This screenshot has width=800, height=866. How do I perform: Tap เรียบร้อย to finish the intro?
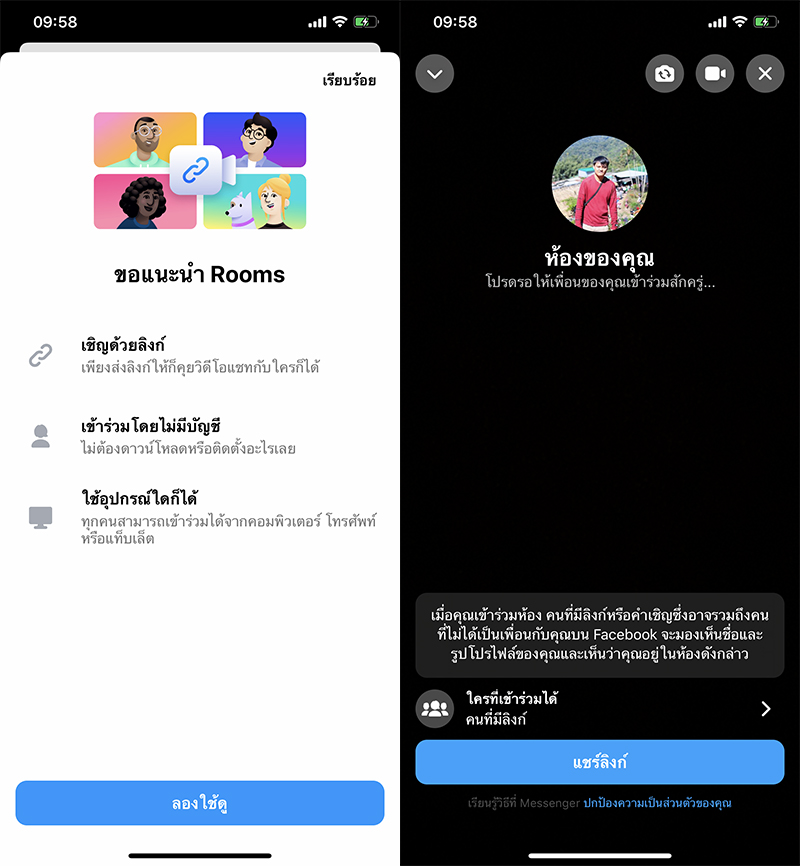click(349, 80)
